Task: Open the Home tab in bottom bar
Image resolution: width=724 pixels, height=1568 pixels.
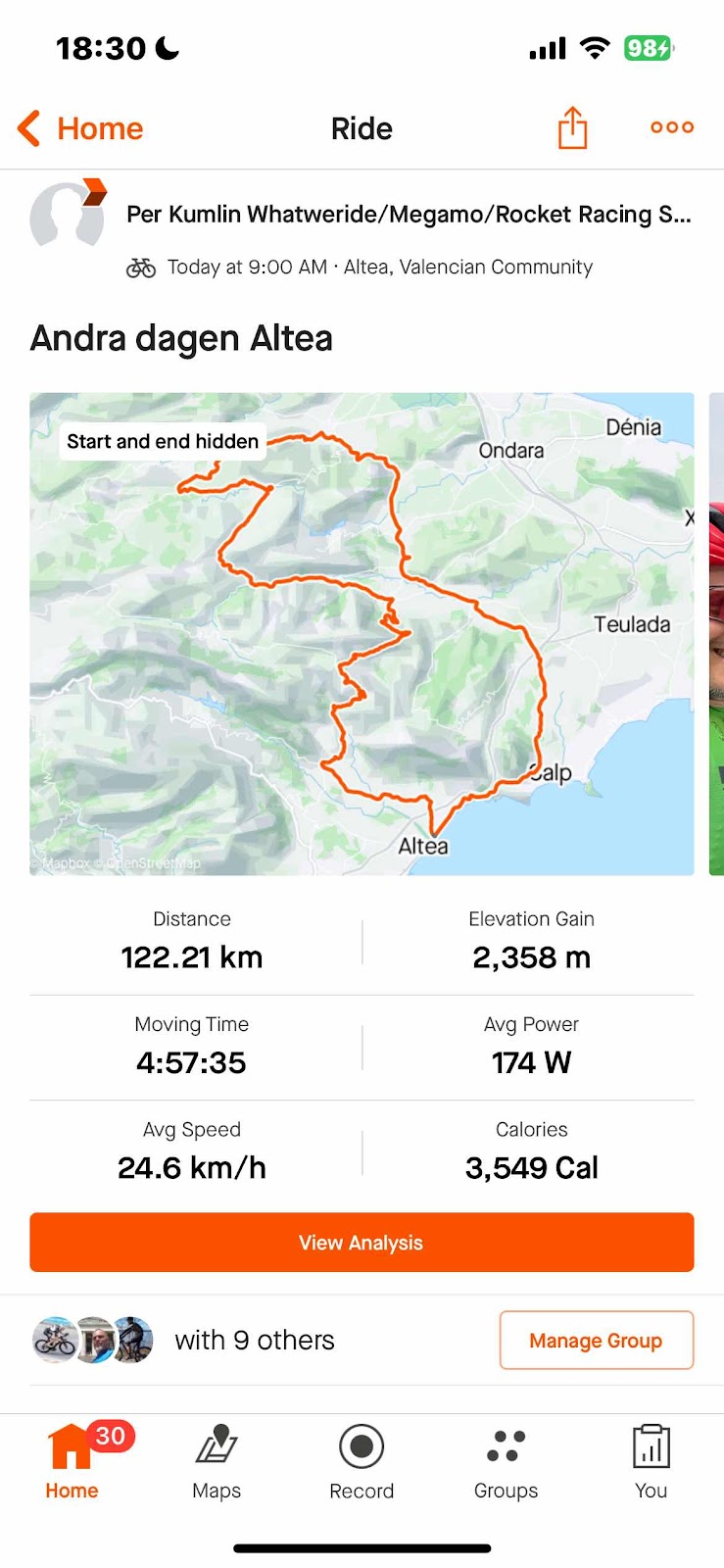Action: [72, 1462]
